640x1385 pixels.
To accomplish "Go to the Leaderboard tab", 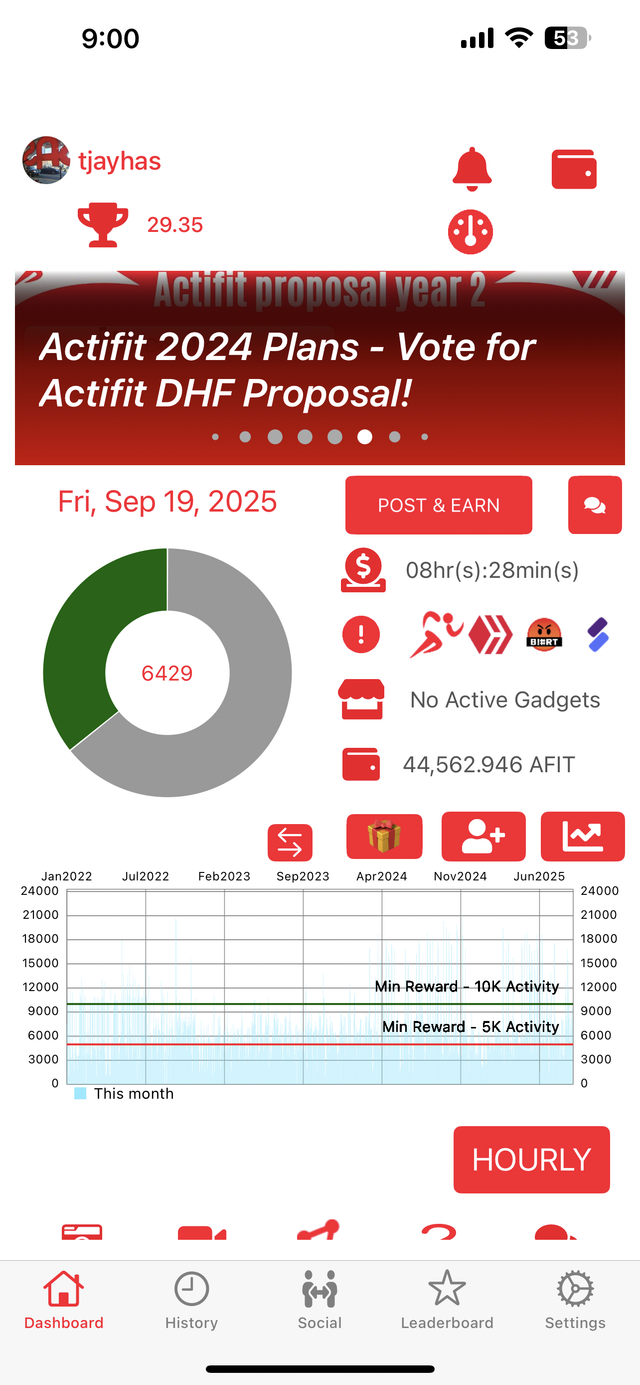I will [447, 1300].
